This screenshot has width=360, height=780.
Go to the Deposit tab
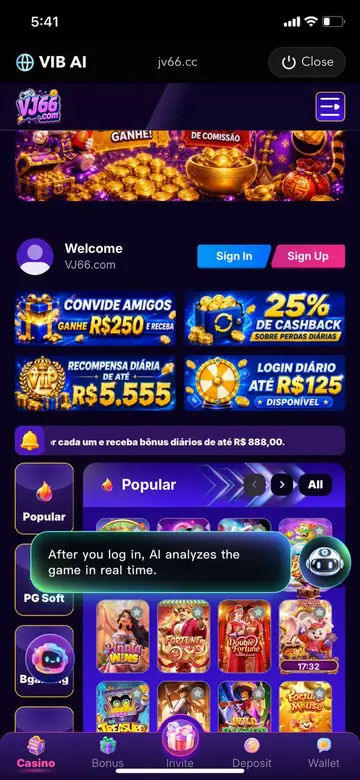252,752
